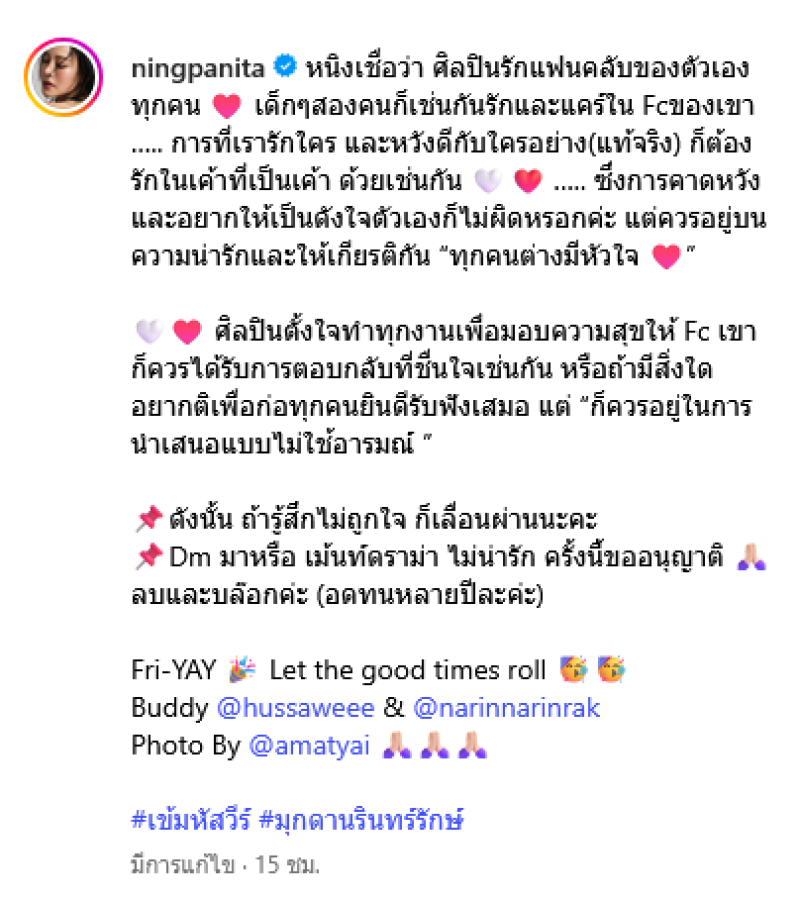
Task: Open the @hussaweee mention
Action: tap(295, 708)
